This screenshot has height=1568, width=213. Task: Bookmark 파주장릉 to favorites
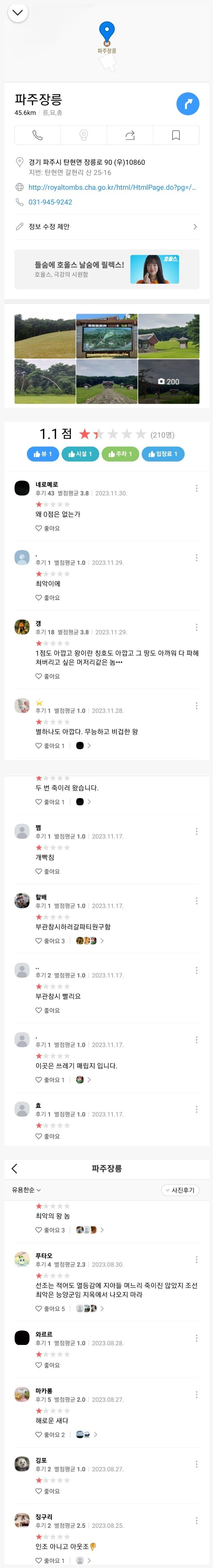coord(176,135)
